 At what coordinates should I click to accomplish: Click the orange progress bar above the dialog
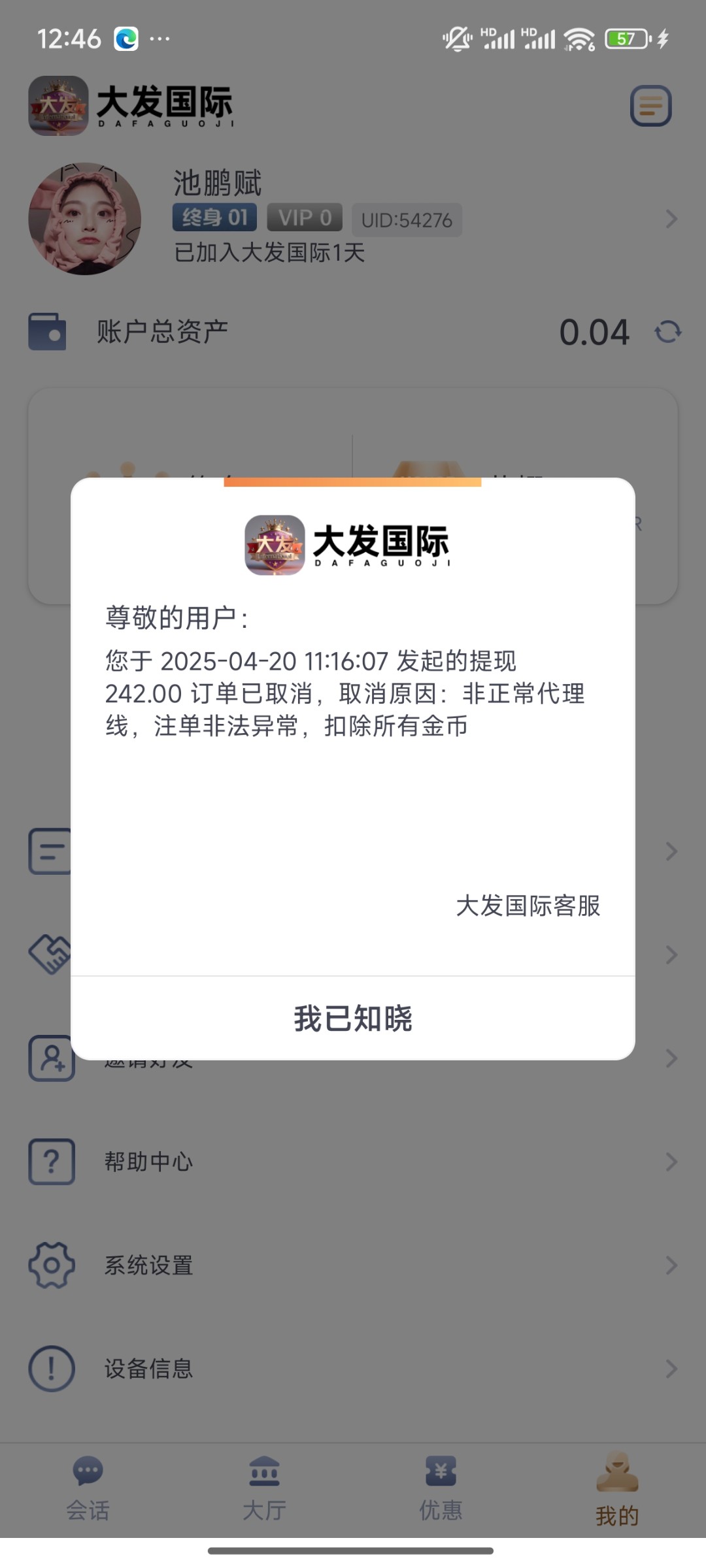pos(353,482)
